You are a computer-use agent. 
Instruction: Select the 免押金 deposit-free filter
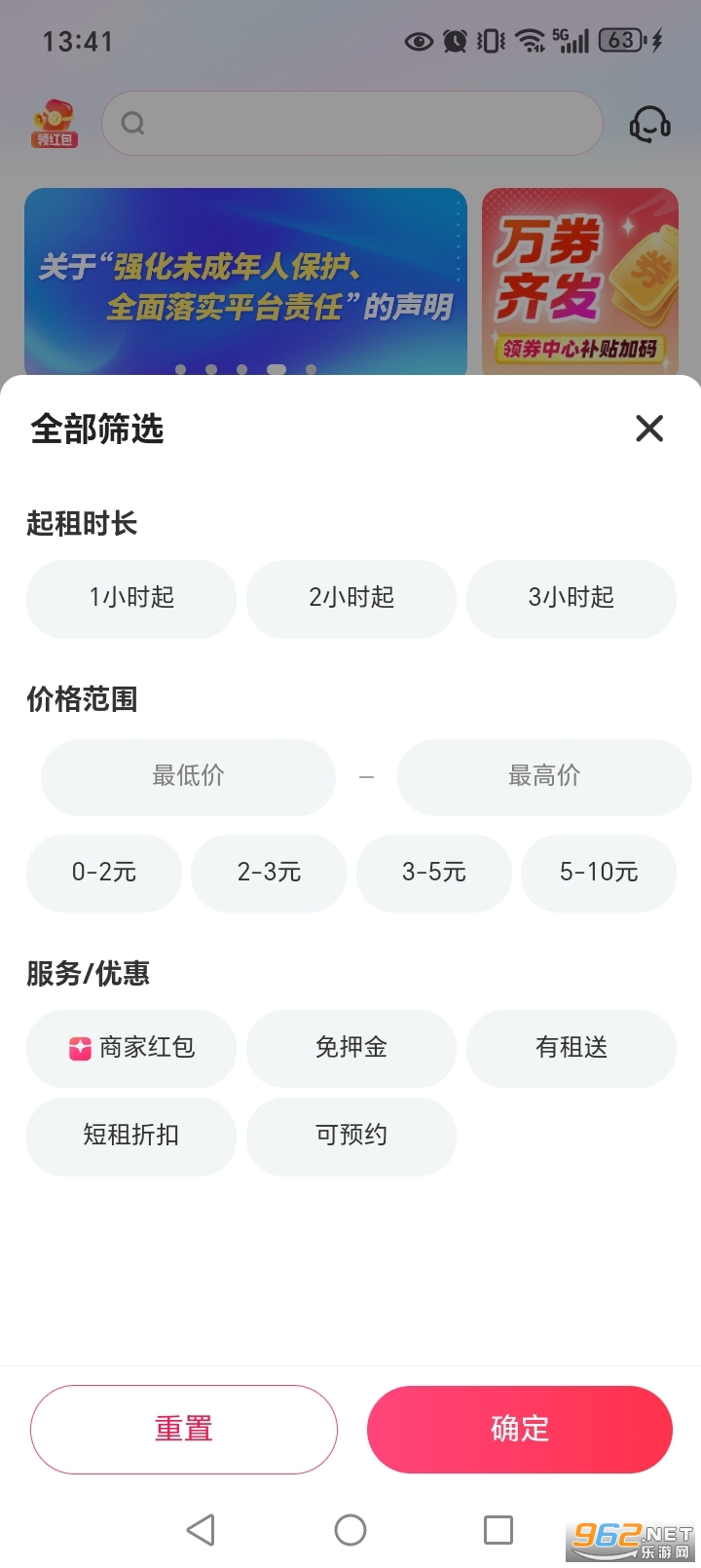click(x=350, y=1048)
